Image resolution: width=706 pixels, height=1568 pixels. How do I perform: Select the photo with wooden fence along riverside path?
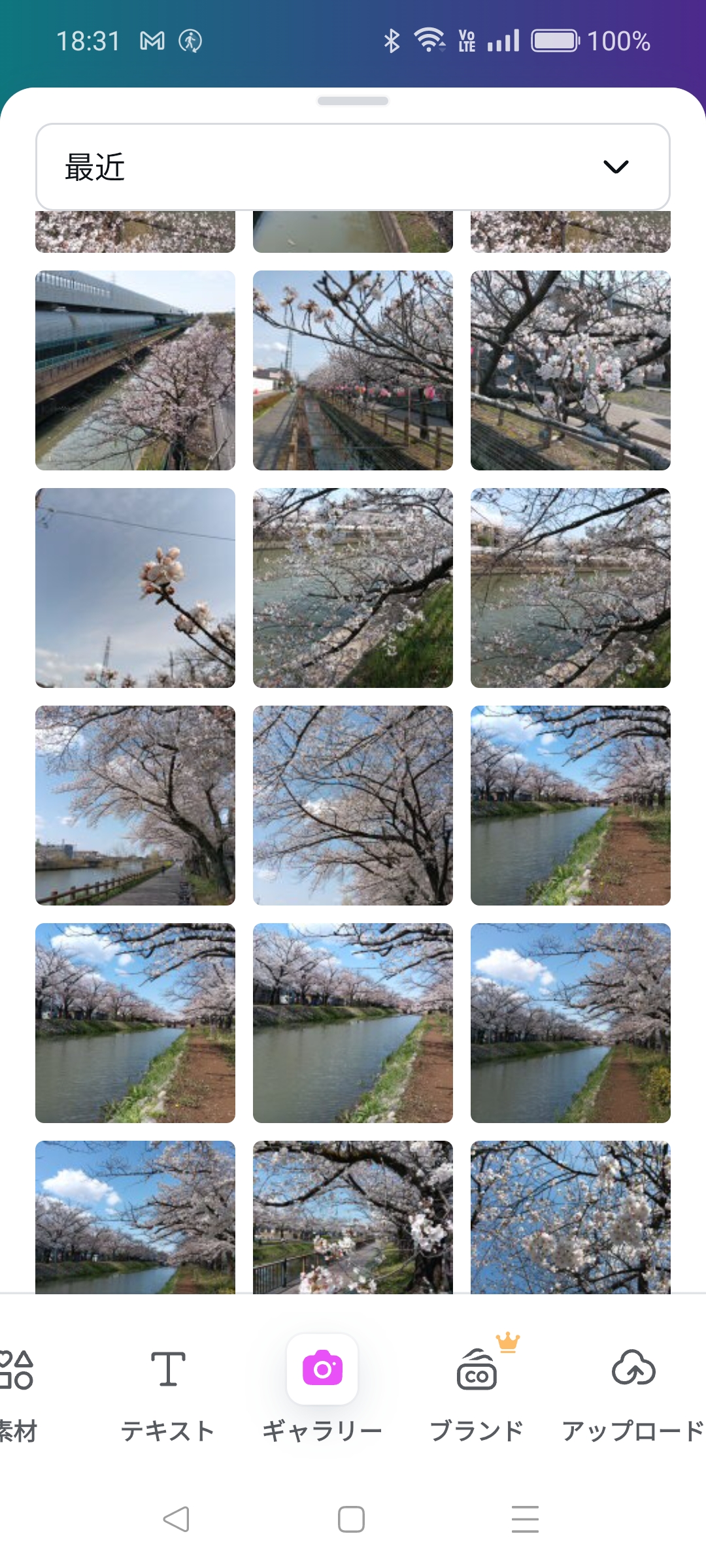tap(135, 806)
